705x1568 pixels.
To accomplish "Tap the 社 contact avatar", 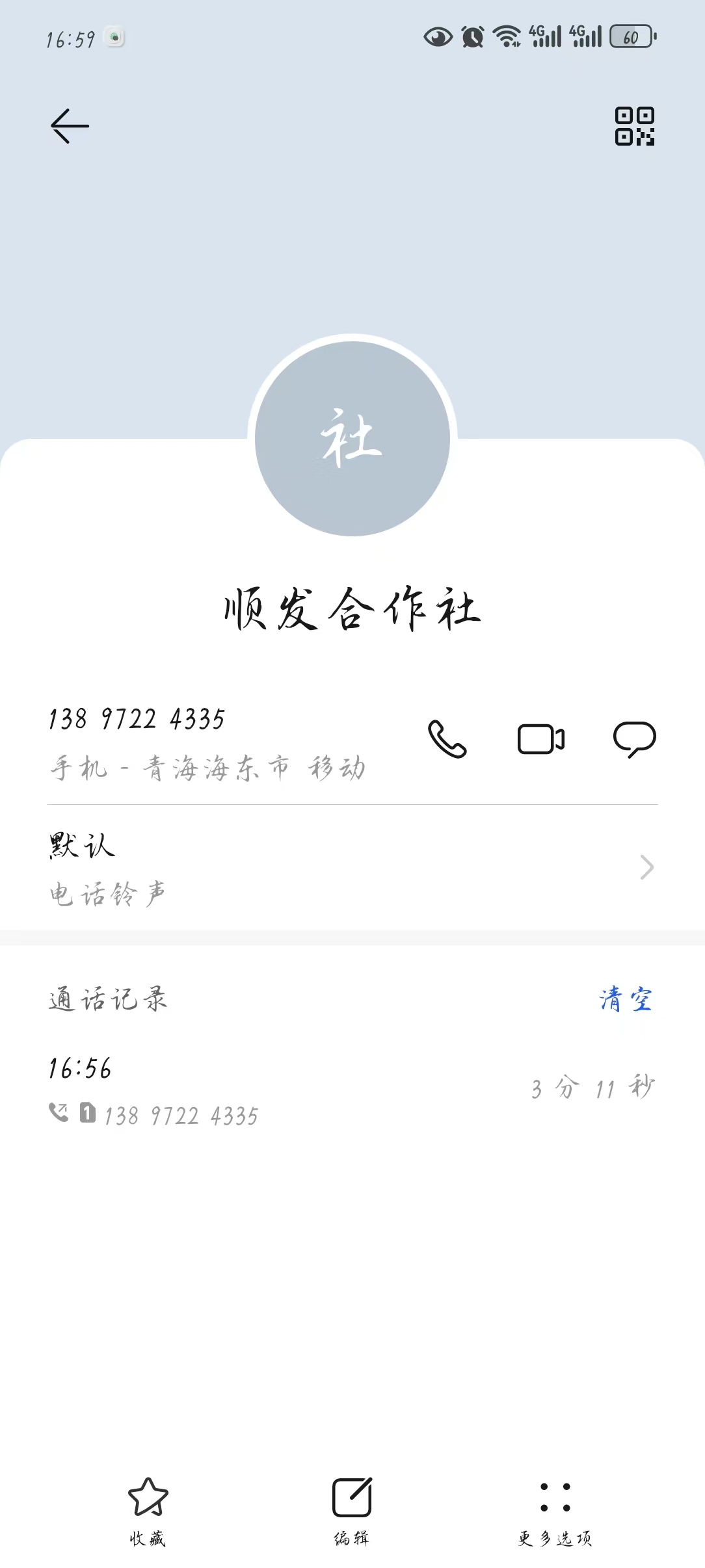I will (352, 439).
